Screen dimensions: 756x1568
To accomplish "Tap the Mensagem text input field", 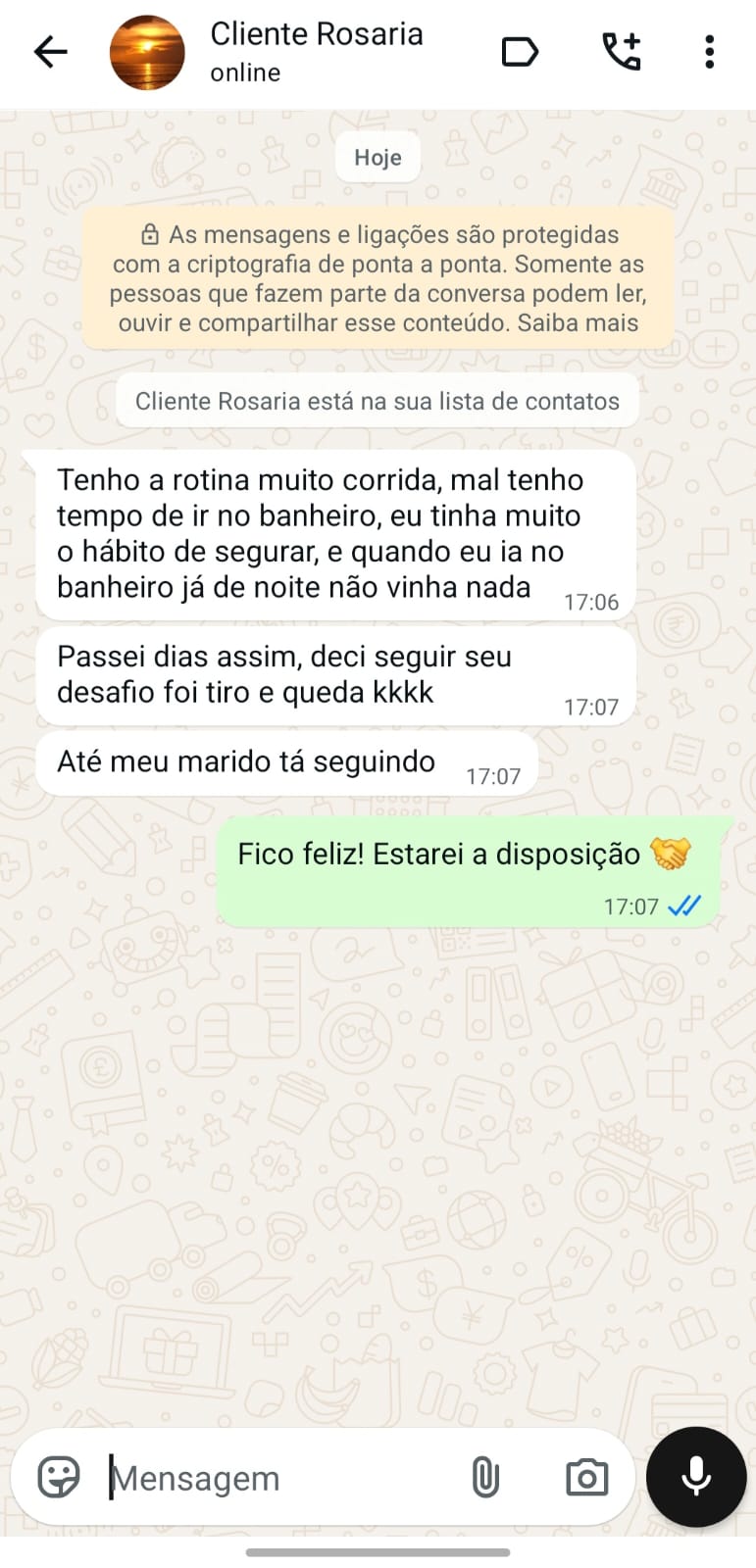I will point(245,1477).
